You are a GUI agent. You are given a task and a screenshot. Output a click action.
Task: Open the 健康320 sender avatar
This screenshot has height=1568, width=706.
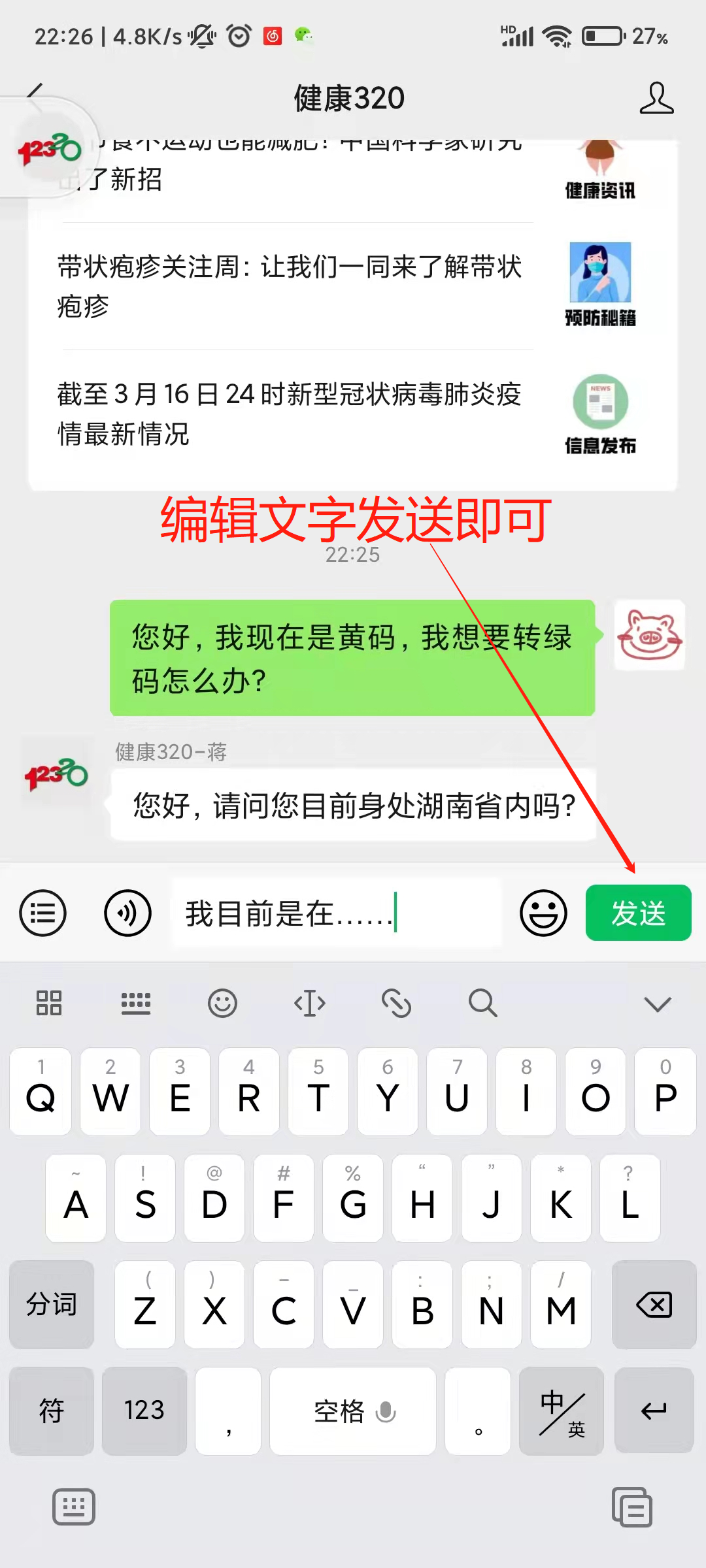pos(56,776)
